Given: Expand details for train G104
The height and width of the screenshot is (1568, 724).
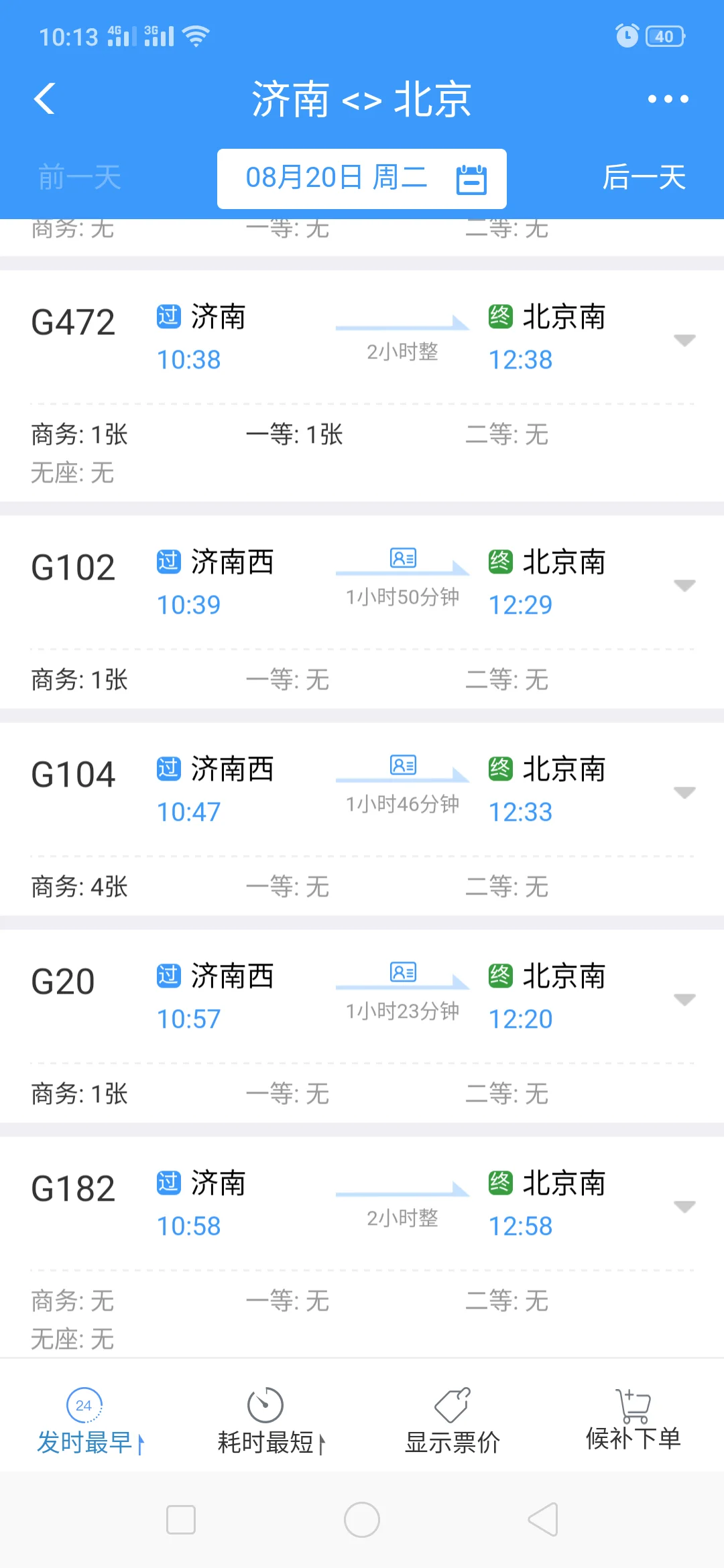Looking at the screenshot, I should [x=684, y=793].
